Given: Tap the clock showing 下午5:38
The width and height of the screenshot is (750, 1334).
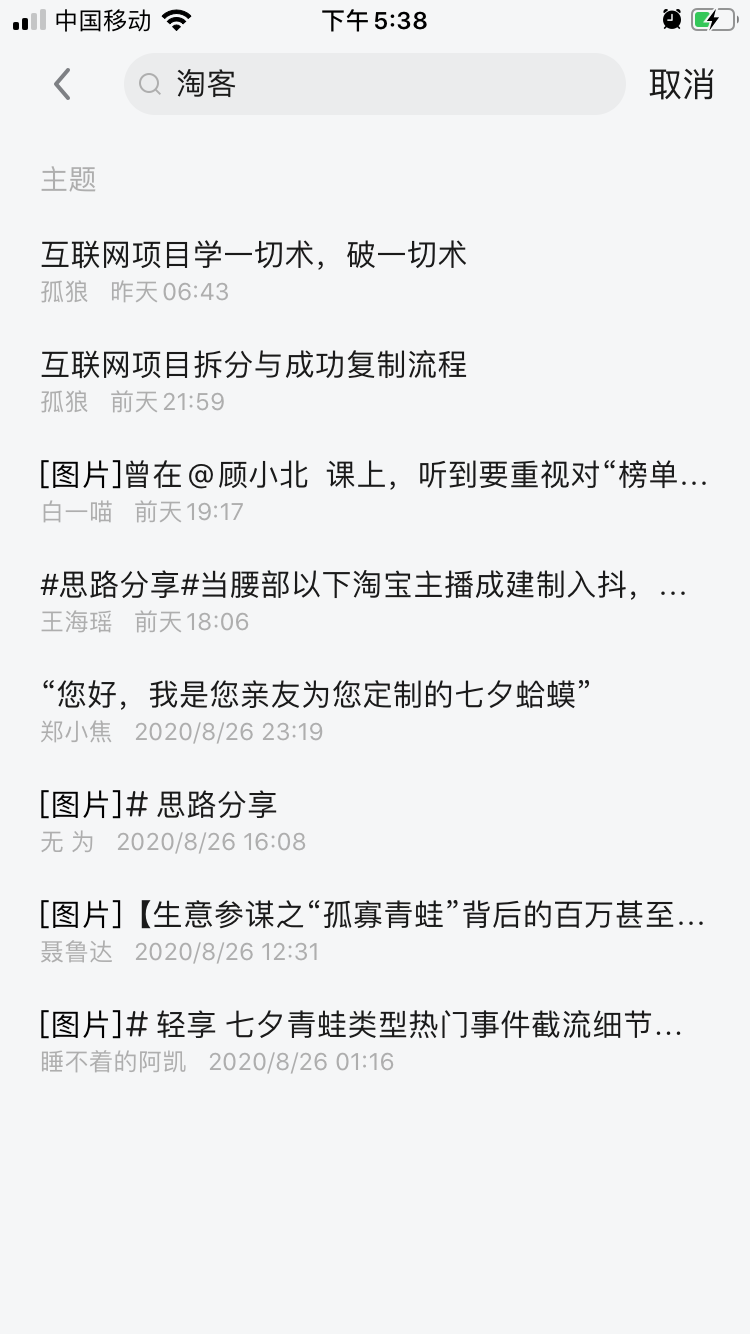Looking at the screenshot, I should click(375, 18).
